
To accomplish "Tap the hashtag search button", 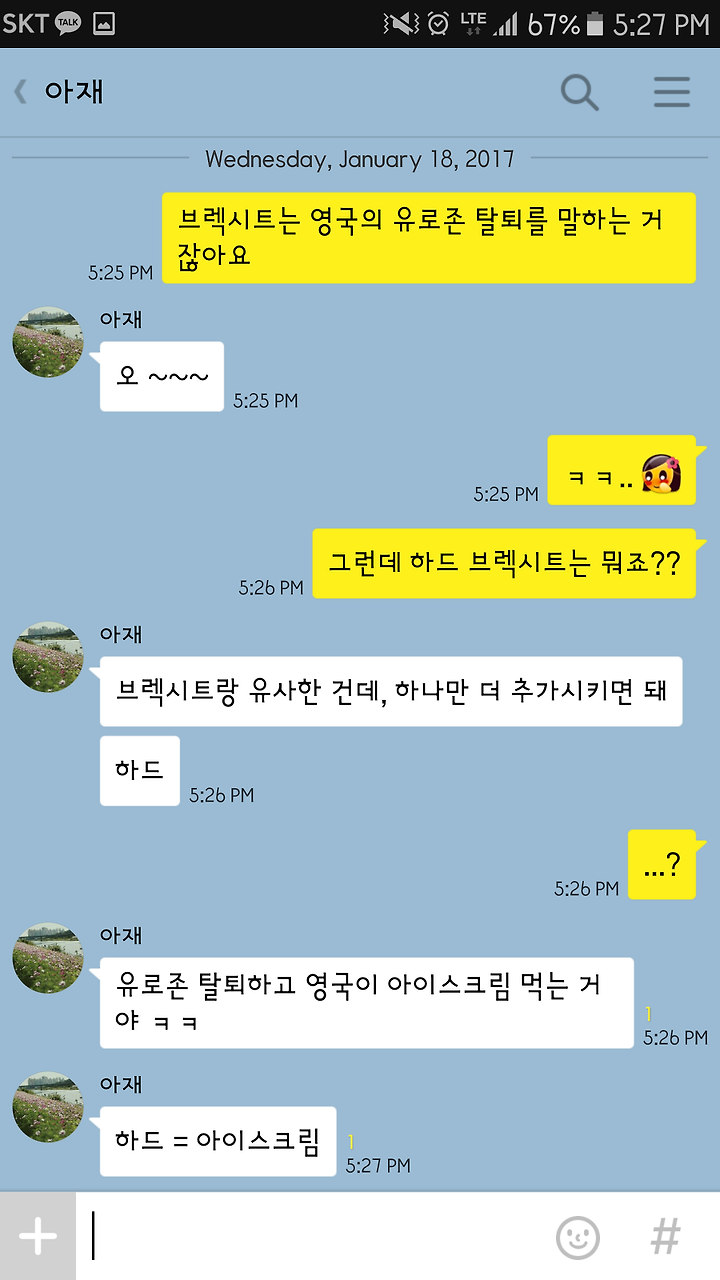I will point(666,1237).
